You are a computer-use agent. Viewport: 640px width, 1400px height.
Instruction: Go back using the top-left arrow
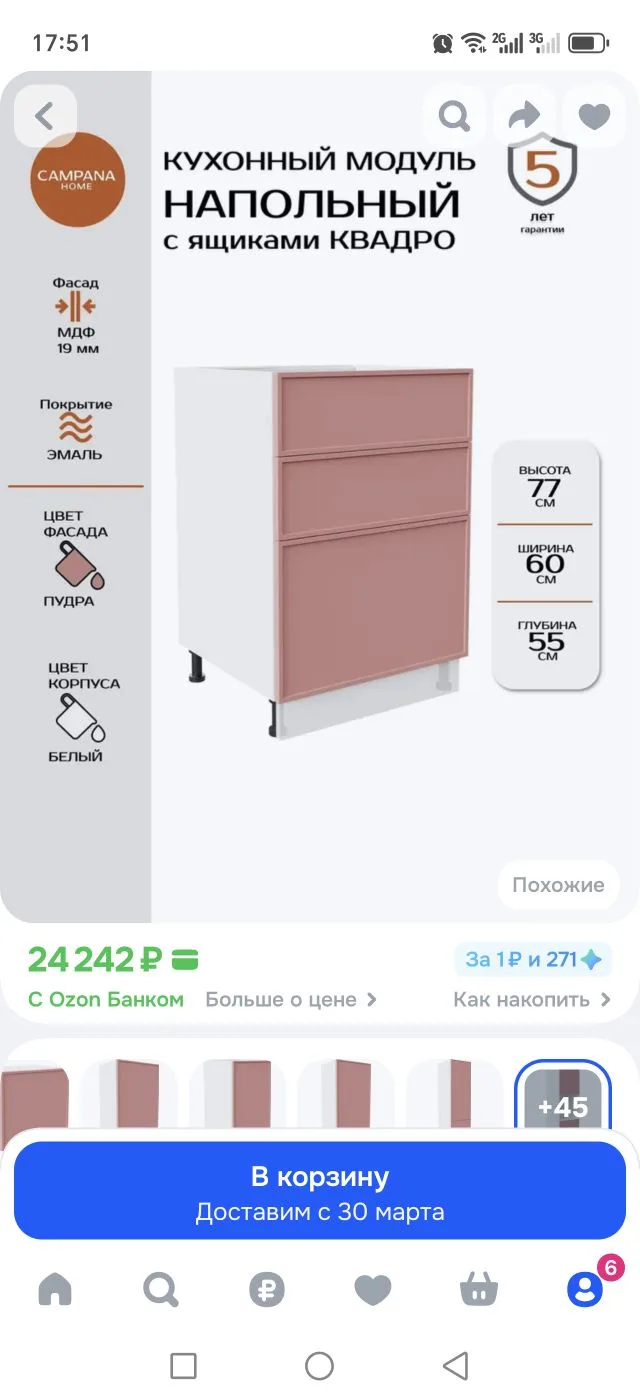coord(44,117)
